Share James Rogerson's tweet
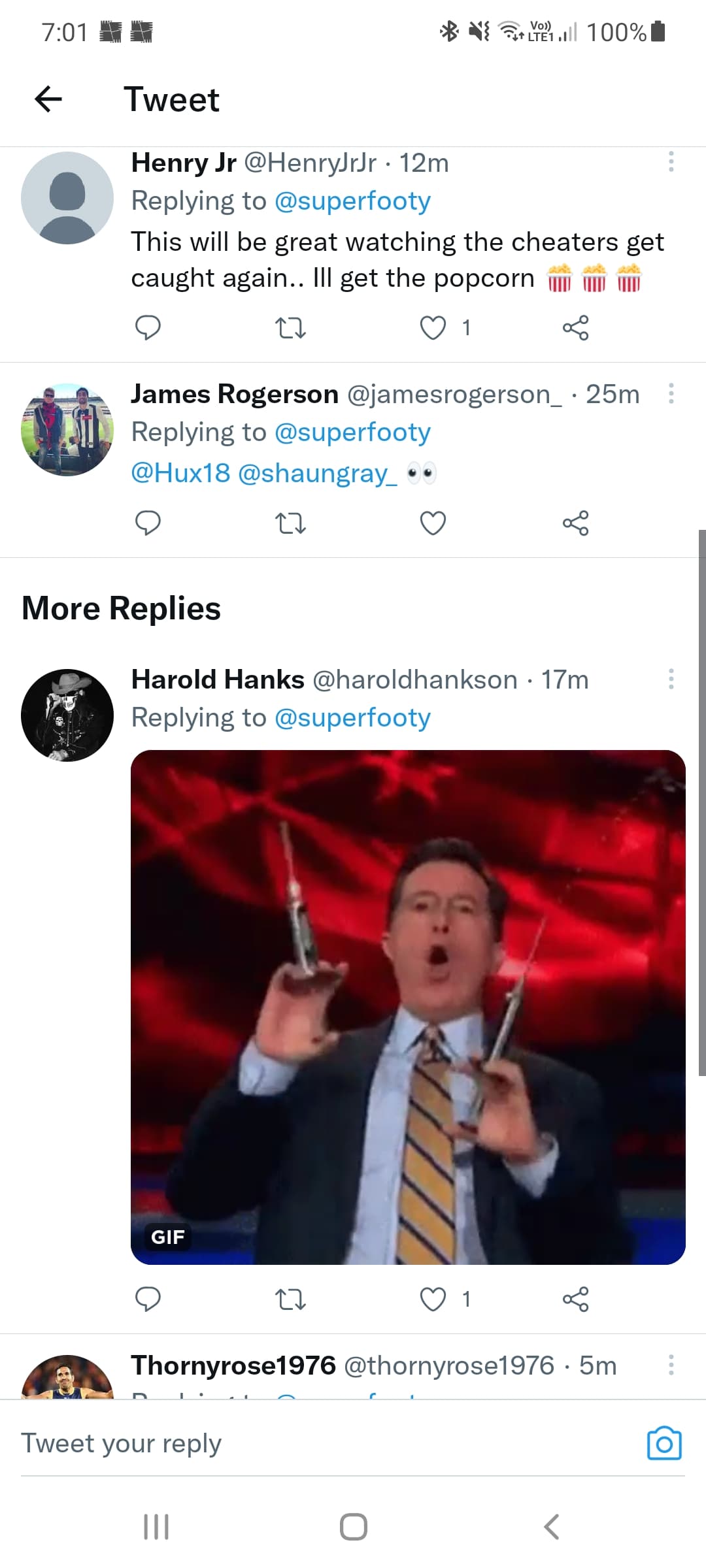This screenshot has width=706, height=1568. click(x=575, y=523)
